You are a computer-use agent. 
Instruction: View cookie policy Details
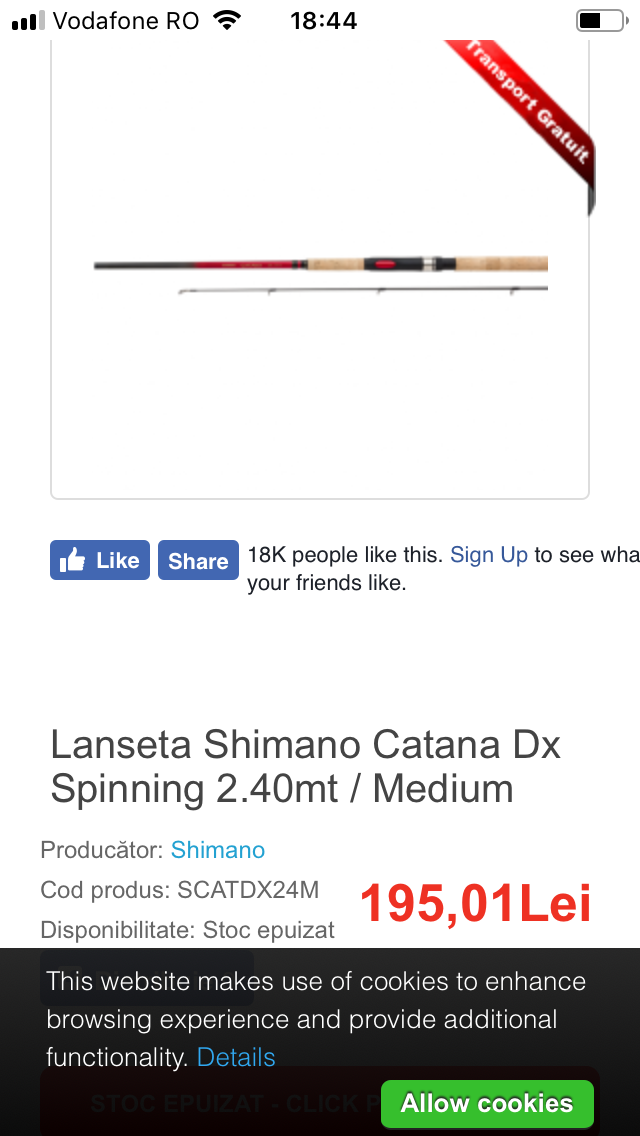[x=236, y=1057]
